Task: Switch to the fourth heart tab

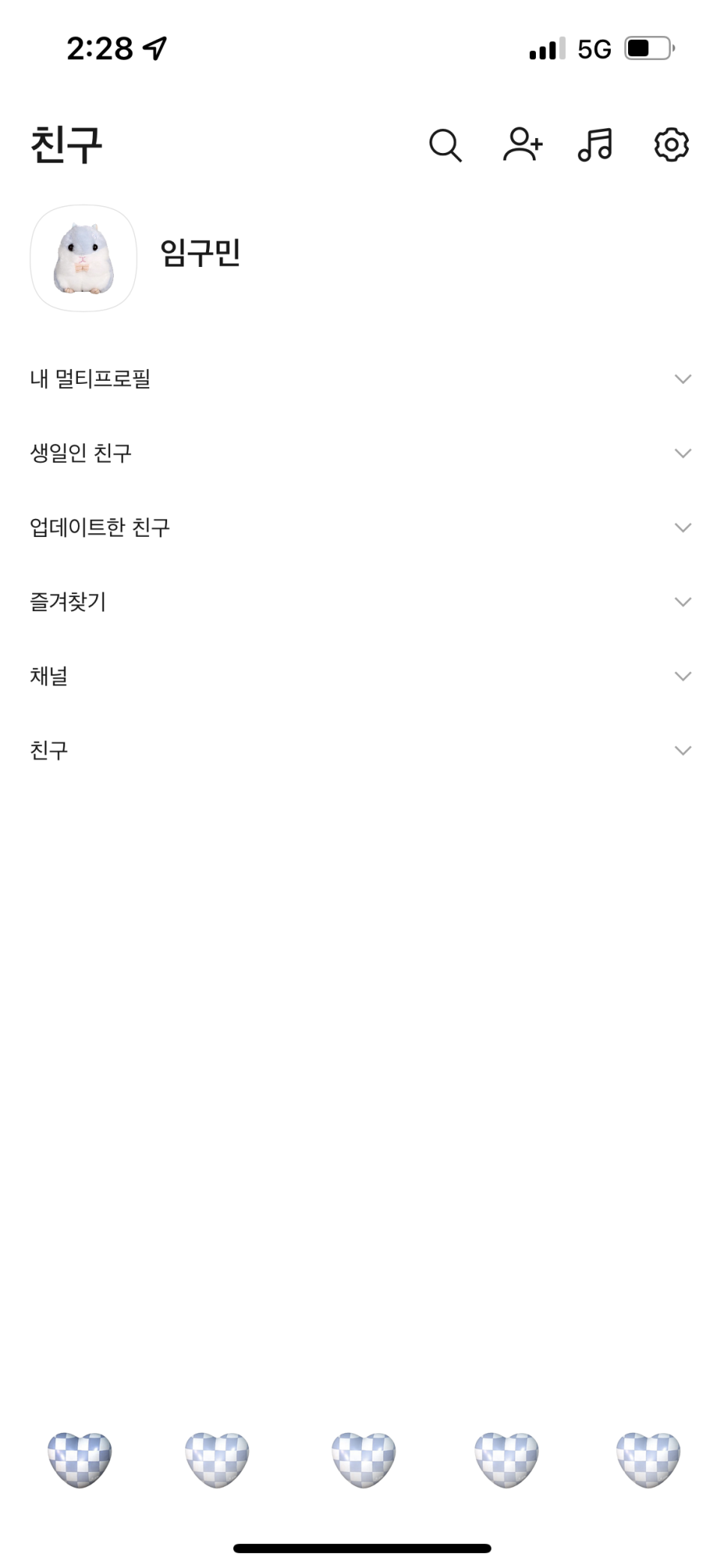Action: 507,1459
